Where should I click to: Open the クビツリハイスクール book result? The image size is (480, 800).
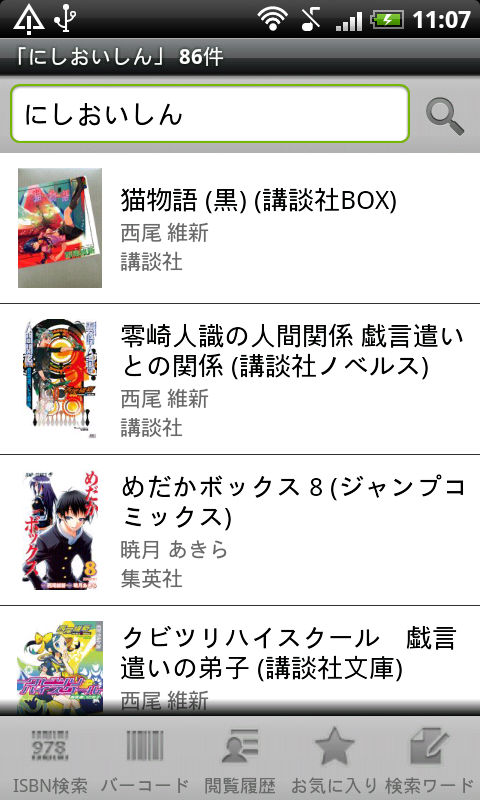(x=240, y=661)
